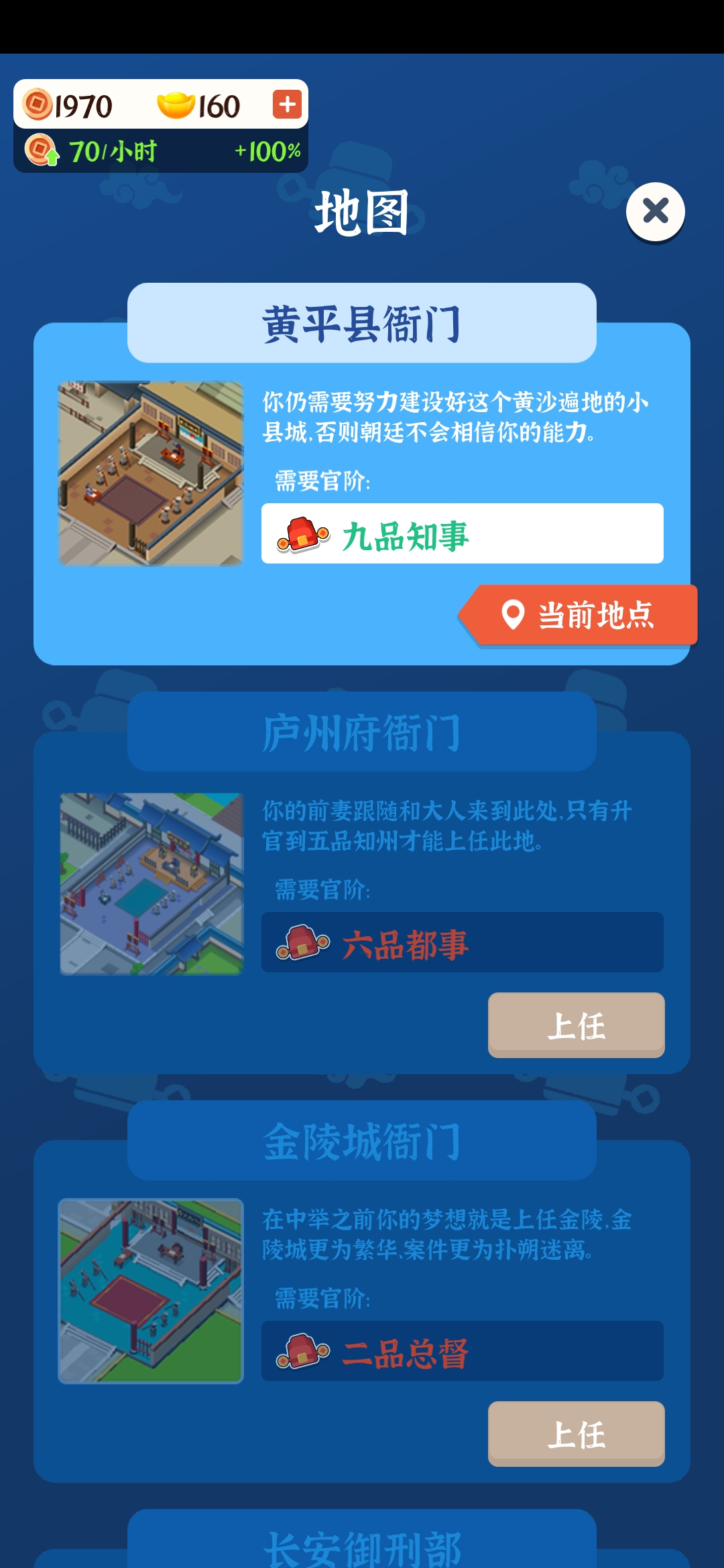Select the 庐州府衙门 location header
This screenshot has width=724, height=1568.
362,730
